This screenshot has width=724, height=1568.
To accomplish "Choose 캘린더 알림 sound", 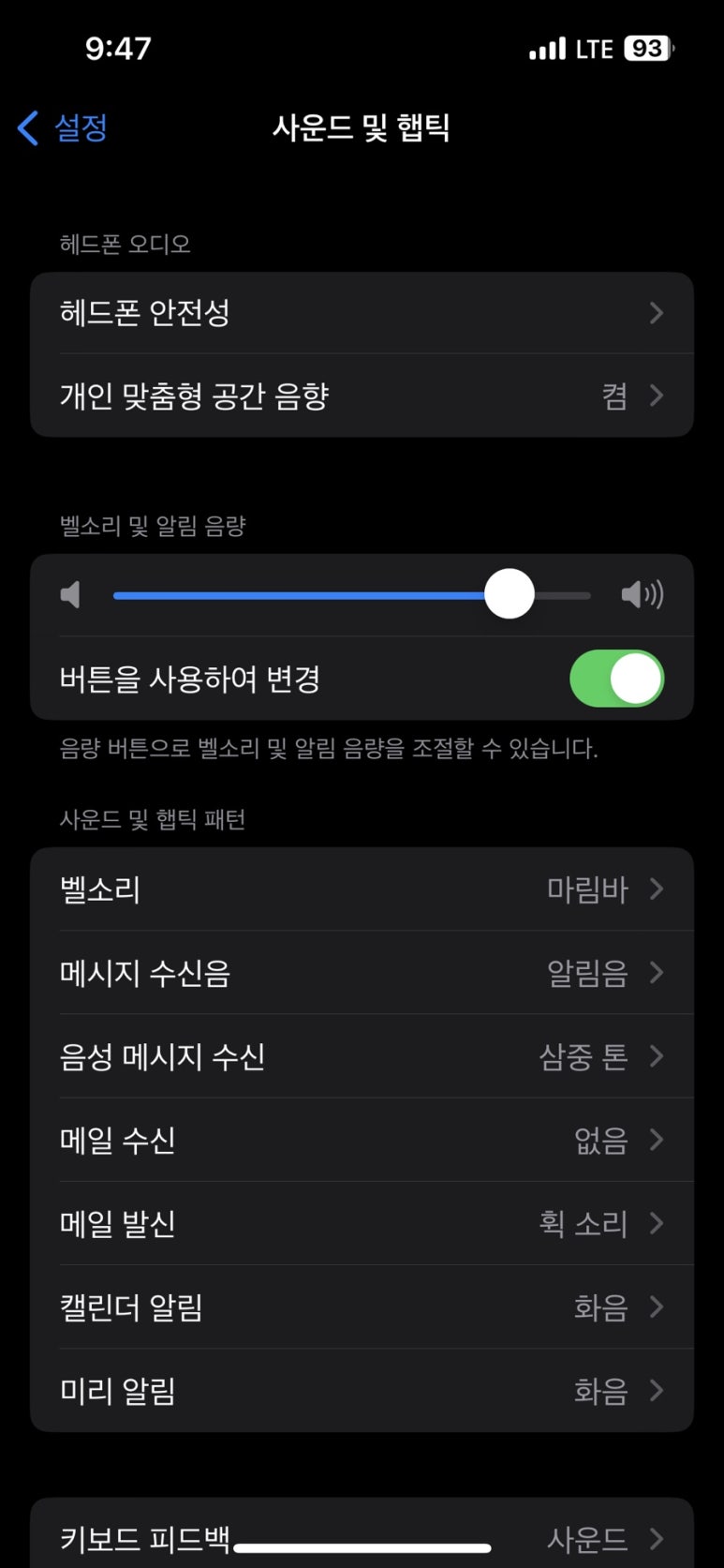I will 362,1307.
